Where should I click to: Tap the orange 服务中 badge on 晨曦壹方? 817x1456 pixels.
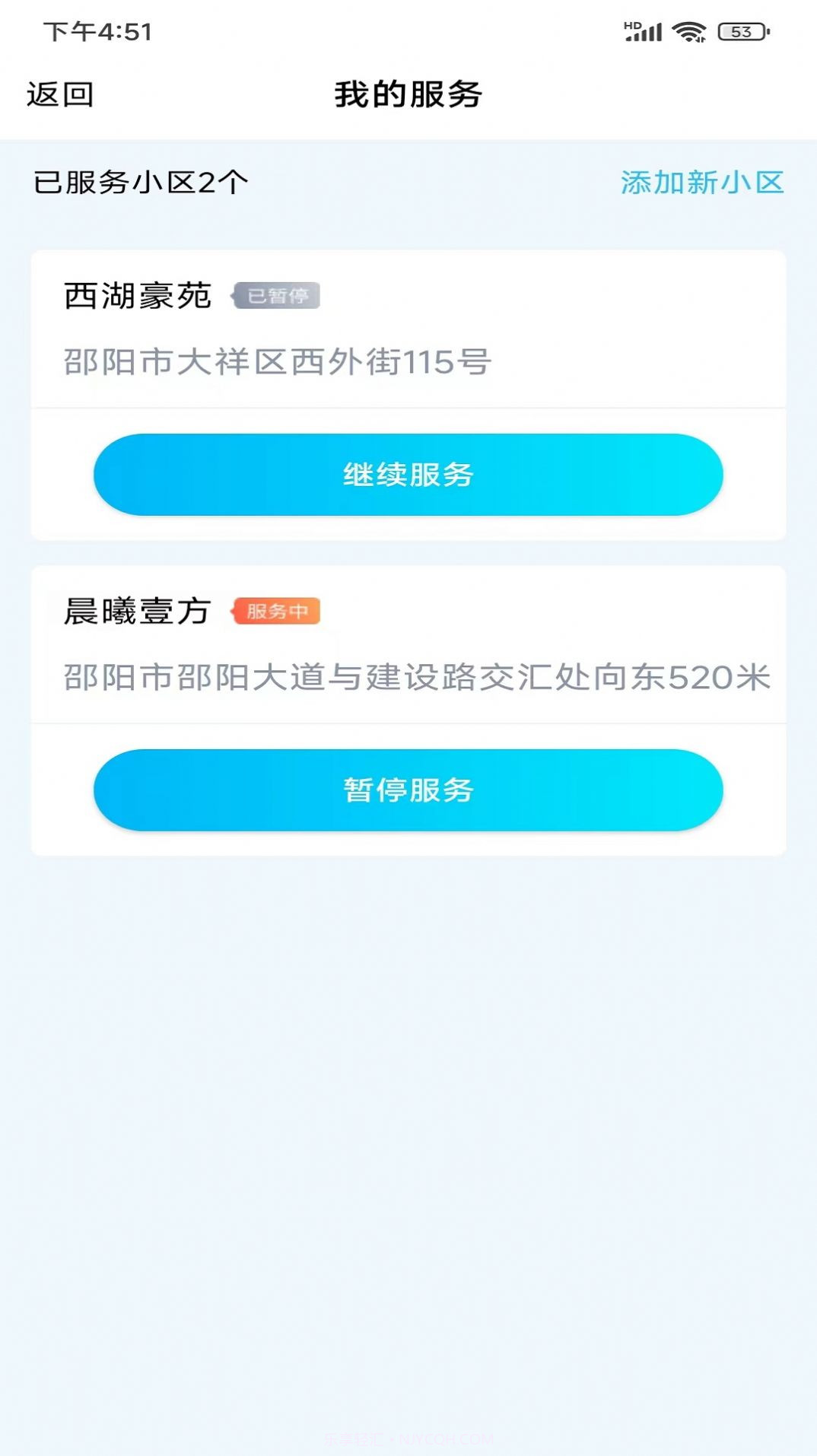(278, 611)
